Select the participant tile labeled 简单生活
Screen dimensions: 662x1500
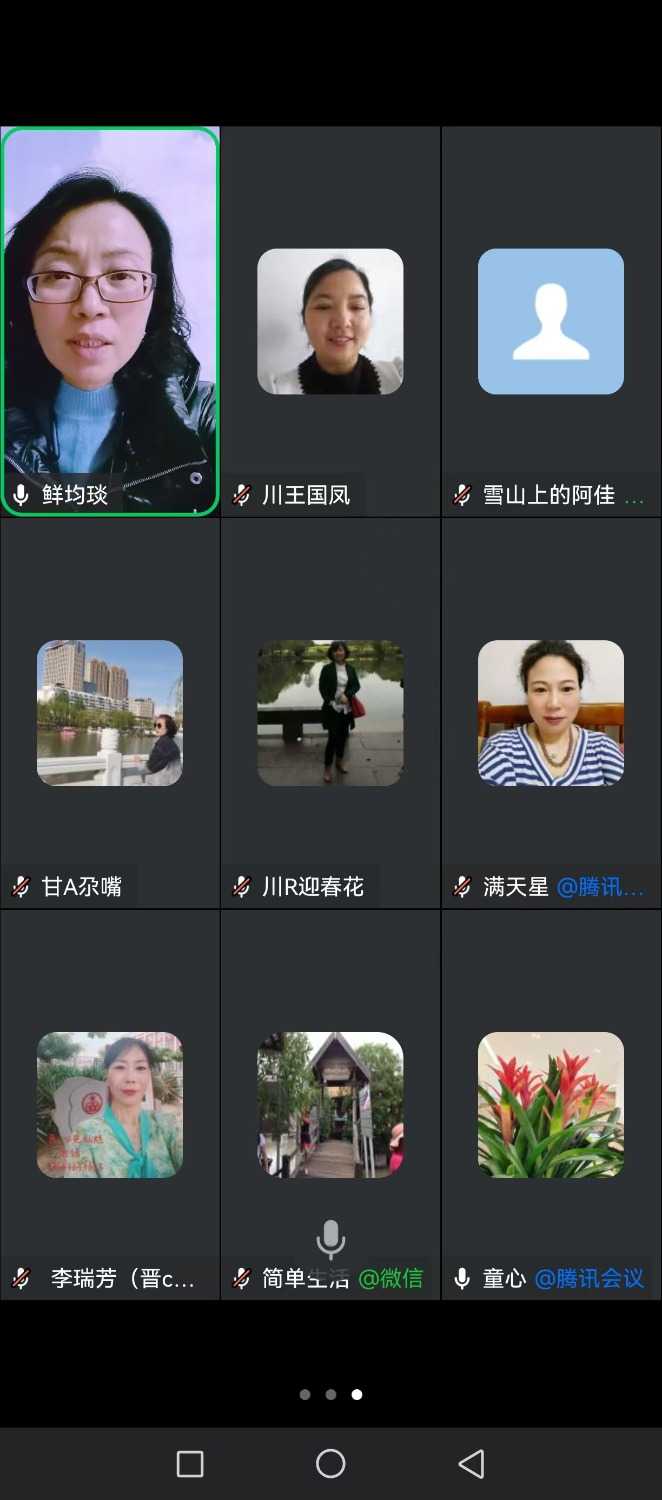[330, 1105]
